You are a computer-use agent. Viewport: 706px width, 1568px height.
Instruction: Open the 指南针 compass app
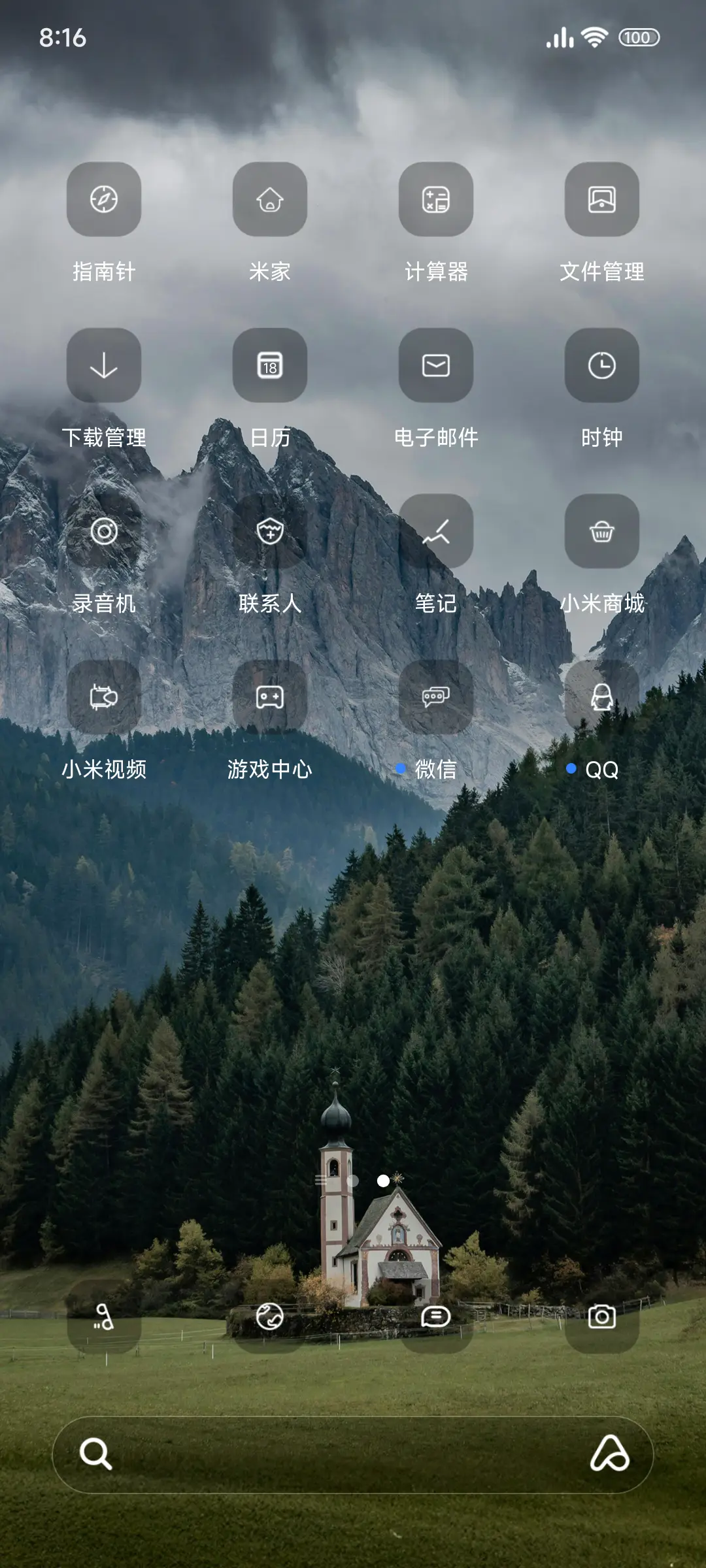point(104,201)
